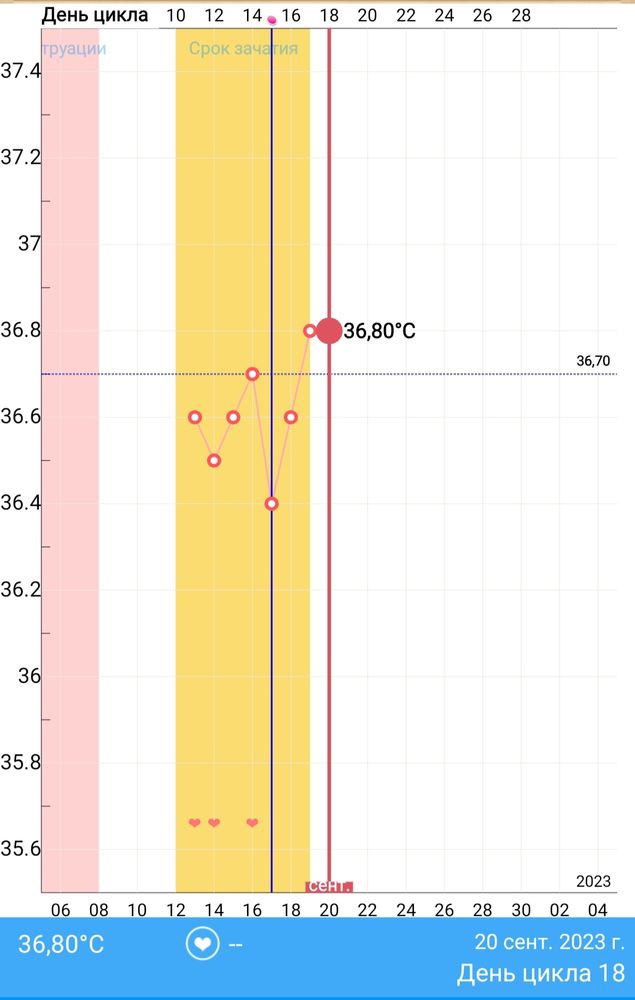635x1000 pixels.
Task: Select the 36.4 temperature point on the chart
Action: (x=271, y=503)
